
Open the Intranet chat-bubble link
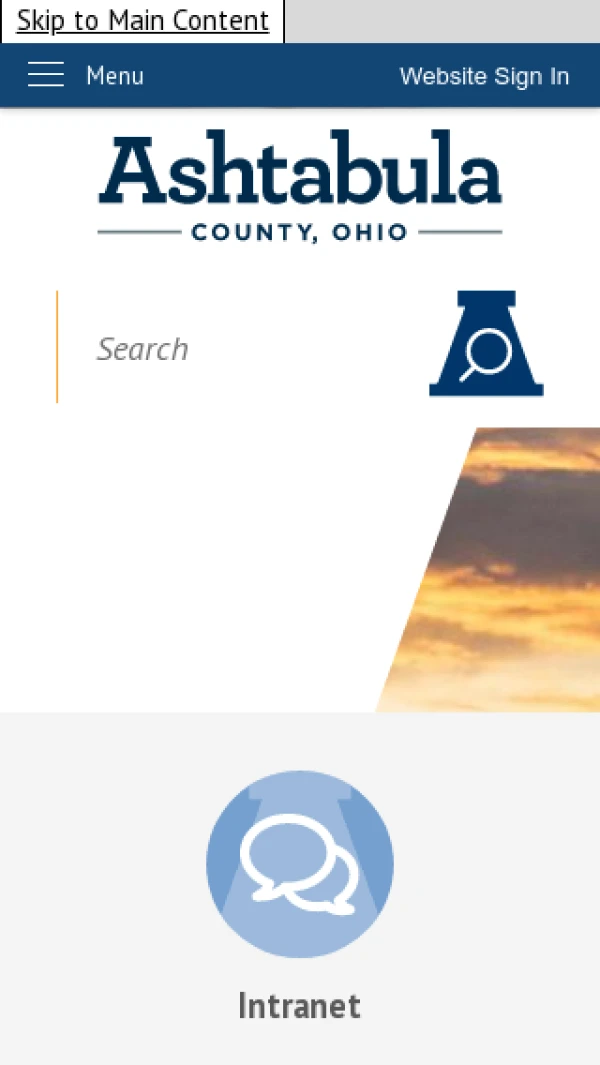pyautogui.click(x=299, y=865)
